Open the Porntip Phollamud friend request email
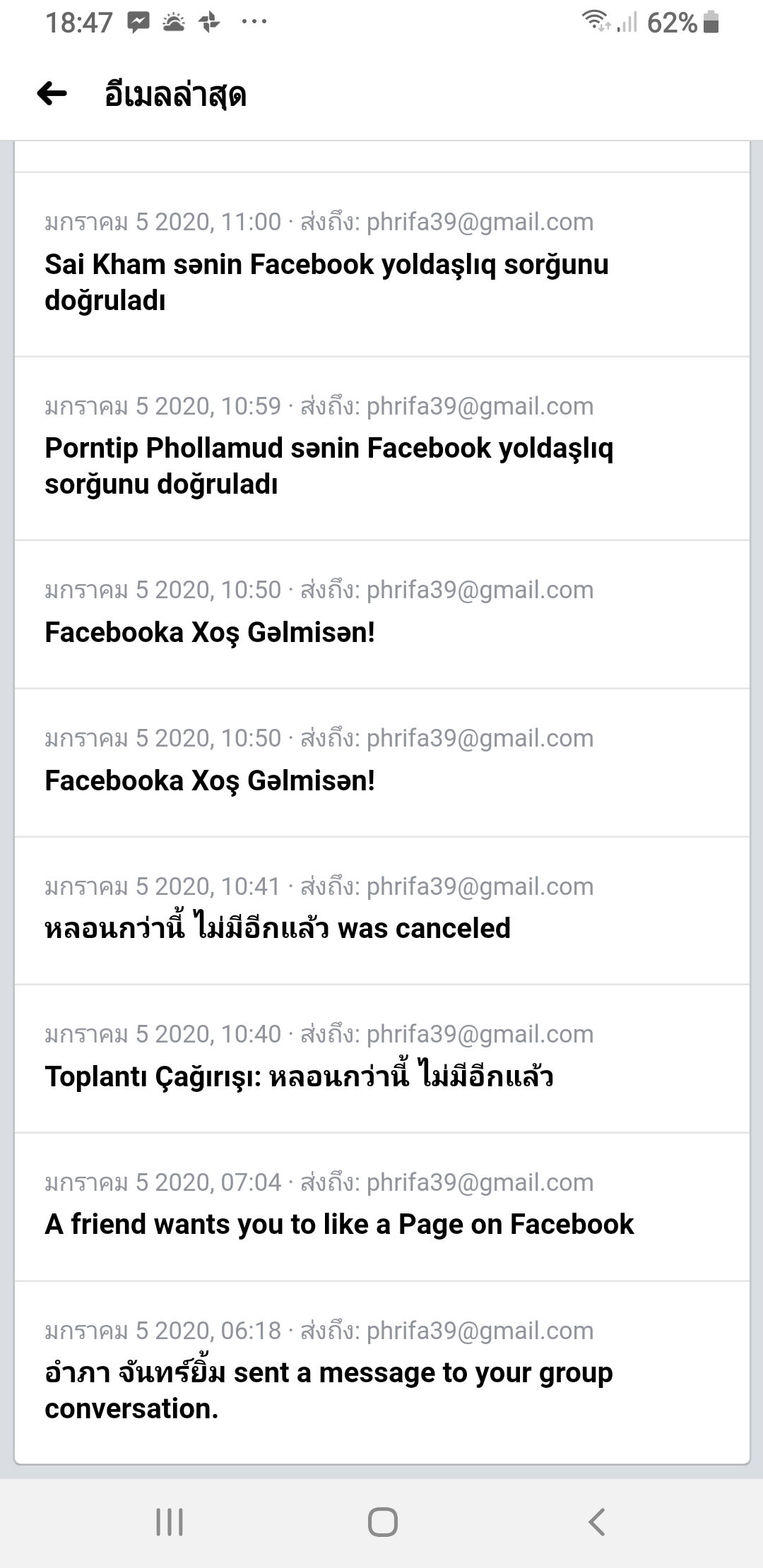Image resolution: width=763 pixels, height=1568 pixels. pos(381,449)
